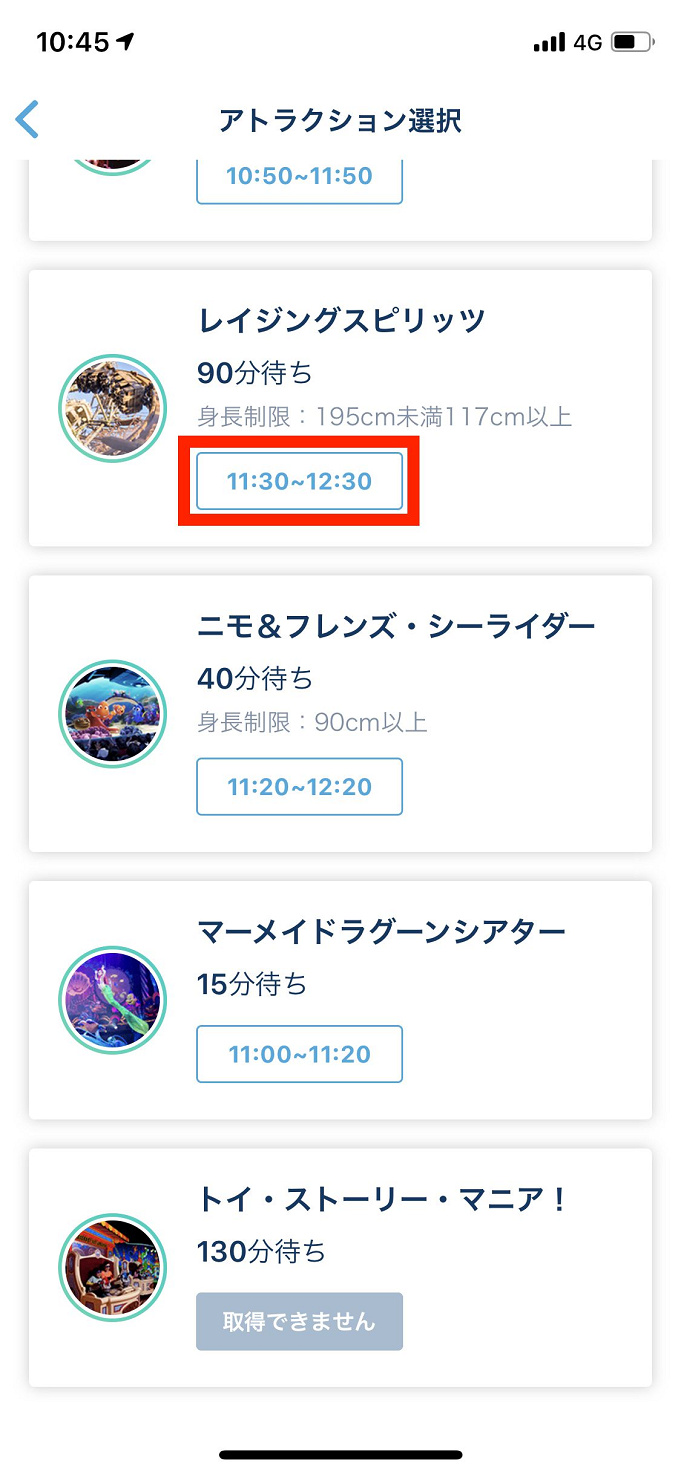Screen dimensions: 681x1474
Task: Choose 11:30~12:30 for レイジングスピリッツ
Action: [x=299, y=482]
